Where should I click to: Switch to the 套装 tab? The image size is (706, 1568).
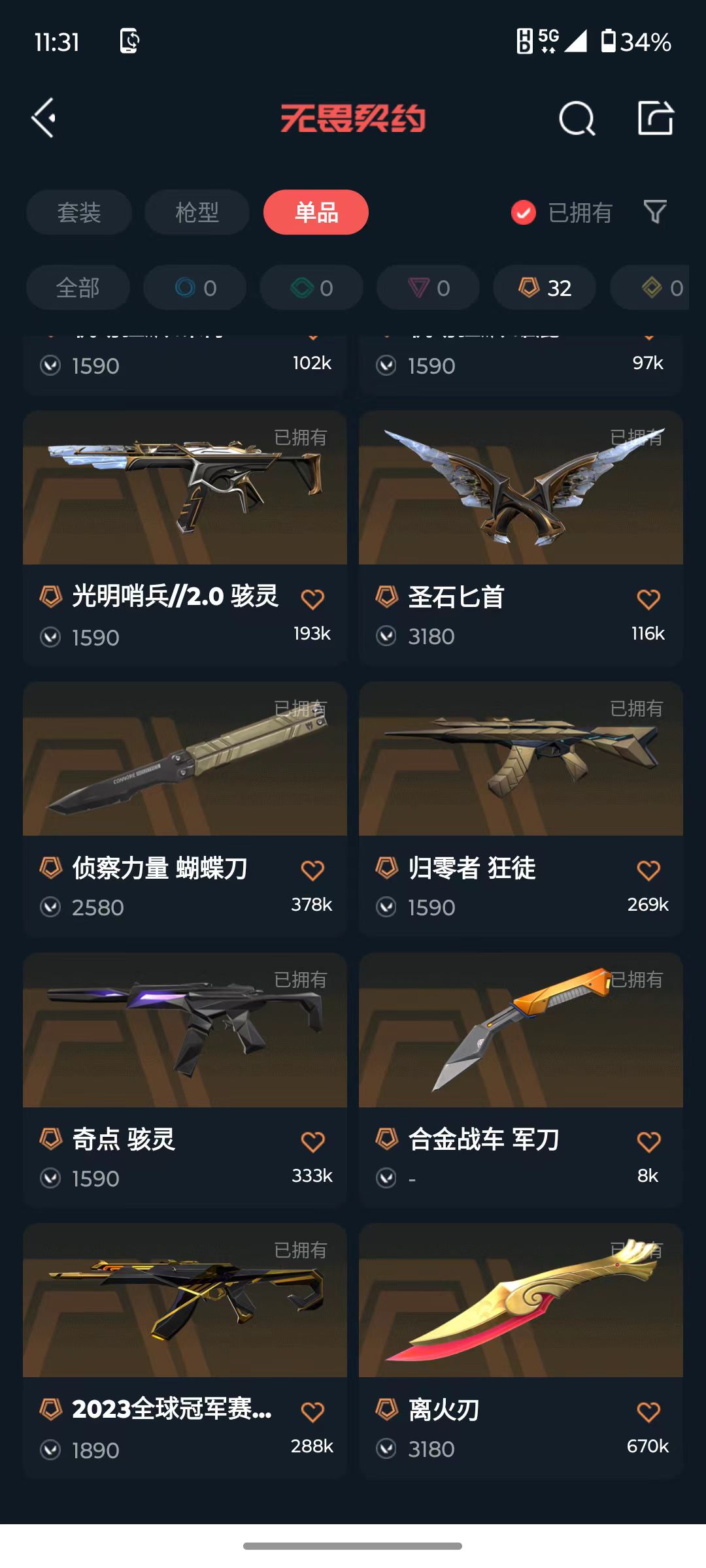click(x=79, y=212)
